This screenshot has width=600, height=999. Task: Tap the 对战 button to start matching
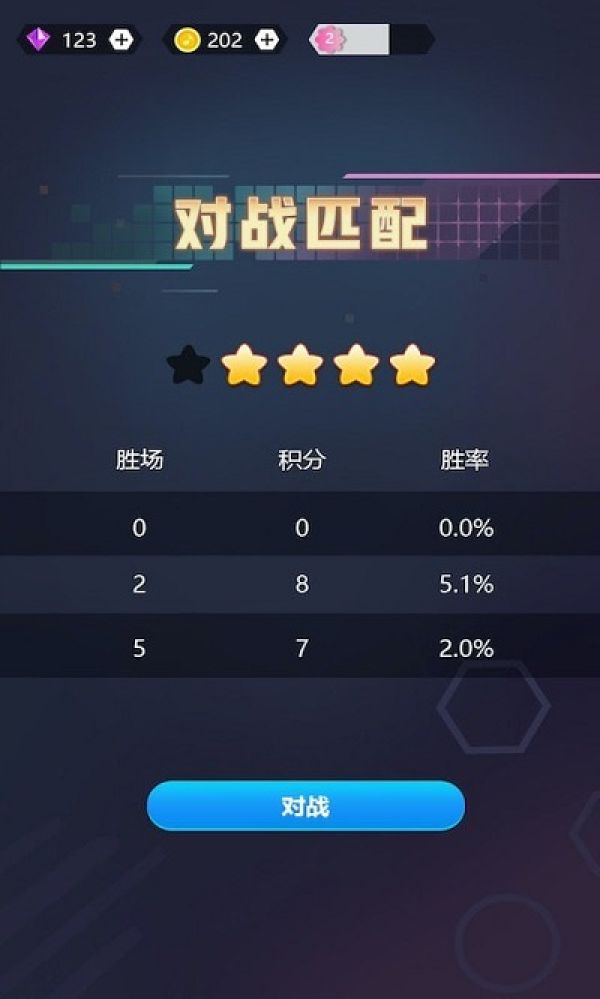305,806
